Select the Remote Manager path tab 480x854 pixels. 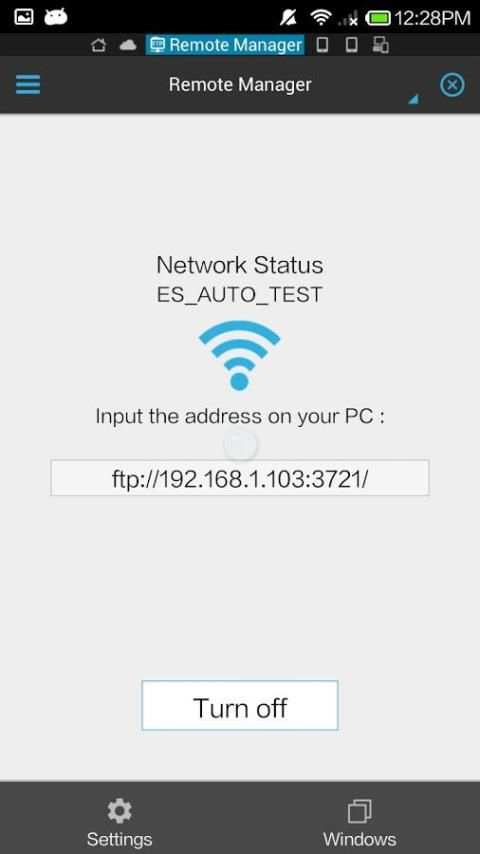click(x=225, y=45)
